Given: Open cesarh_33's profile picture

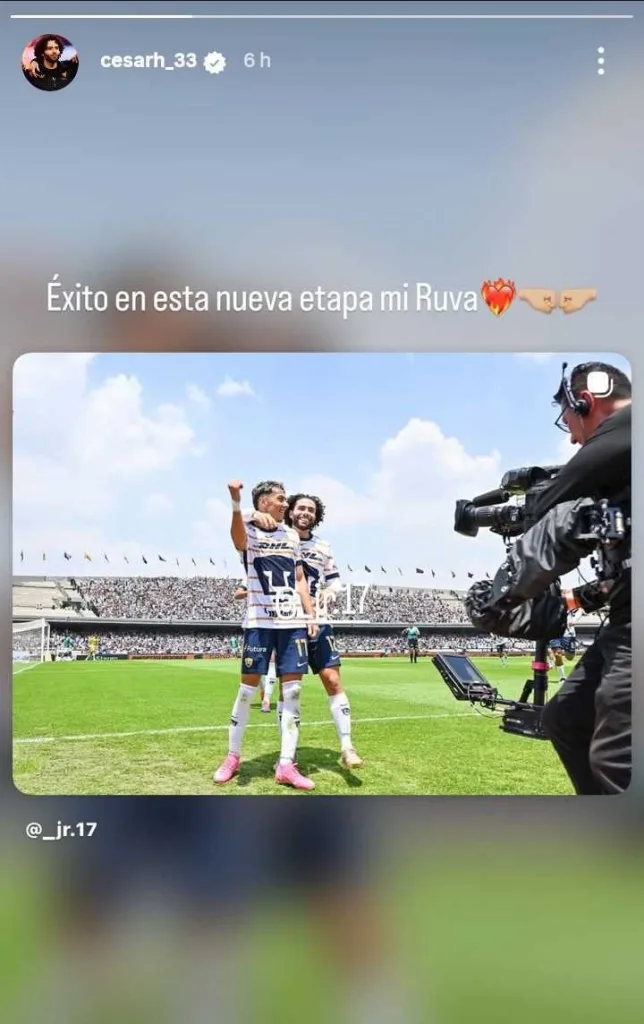Looking at the screenshot, I should point(50,62).
